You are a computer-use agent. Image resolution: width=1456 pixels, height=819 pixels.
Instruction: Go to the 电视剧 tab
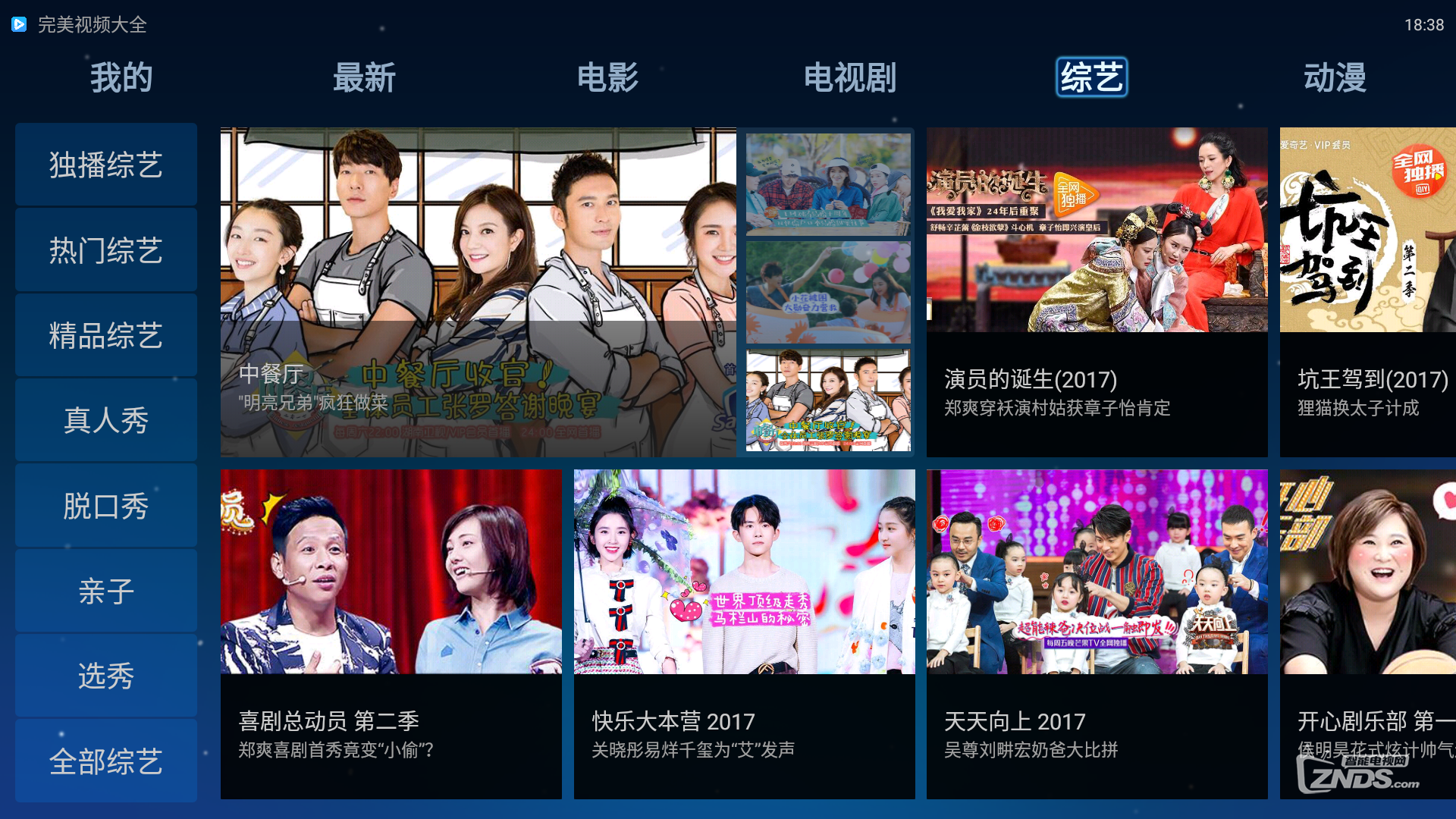[849, 77]
